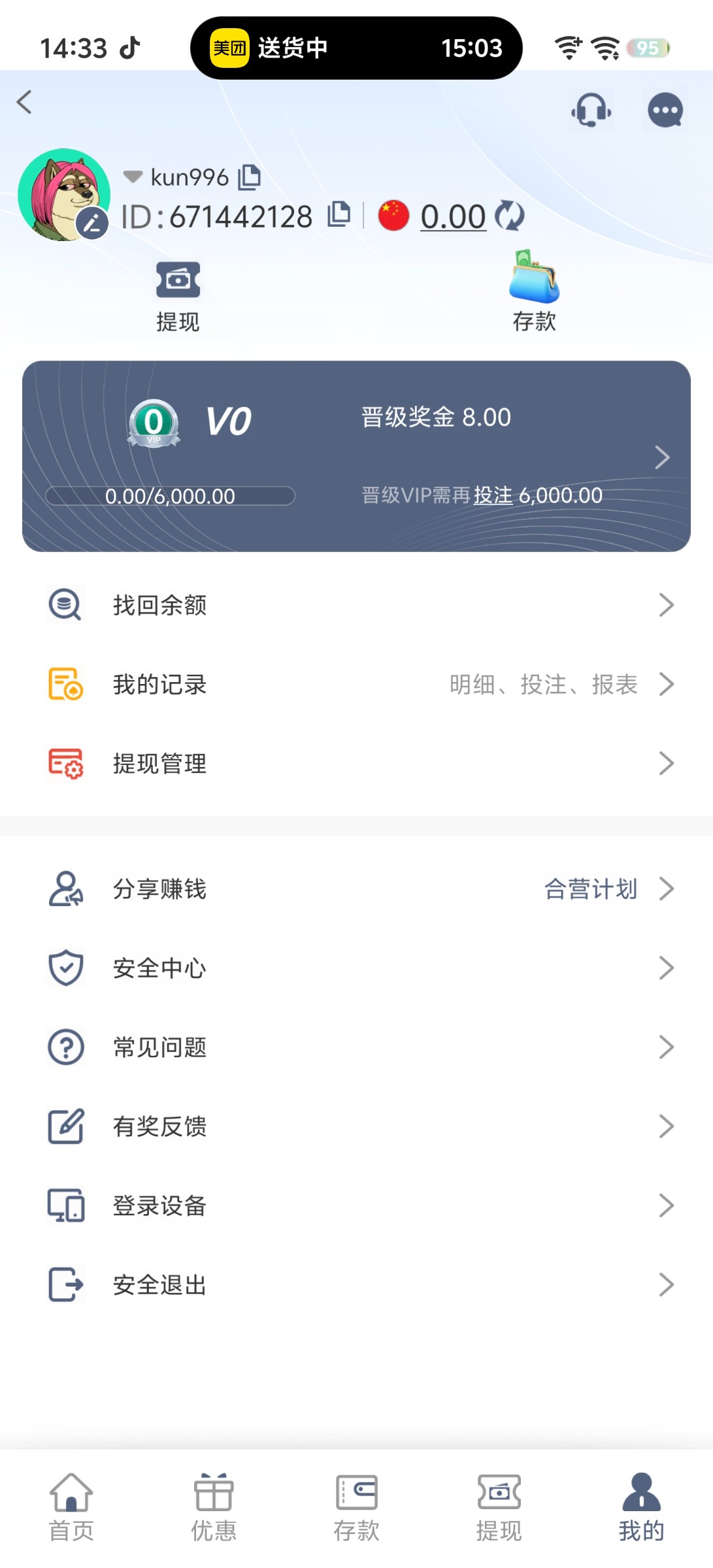This screenshot has height=1568, width=713.
Task: Copy the account ID 671442128
Action: 339,214
